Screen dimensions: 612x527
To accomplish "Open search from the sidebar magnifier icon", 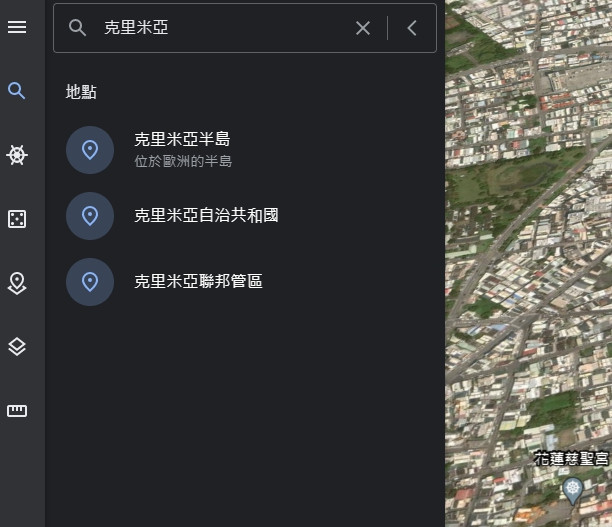I will [x=17, y=91].
